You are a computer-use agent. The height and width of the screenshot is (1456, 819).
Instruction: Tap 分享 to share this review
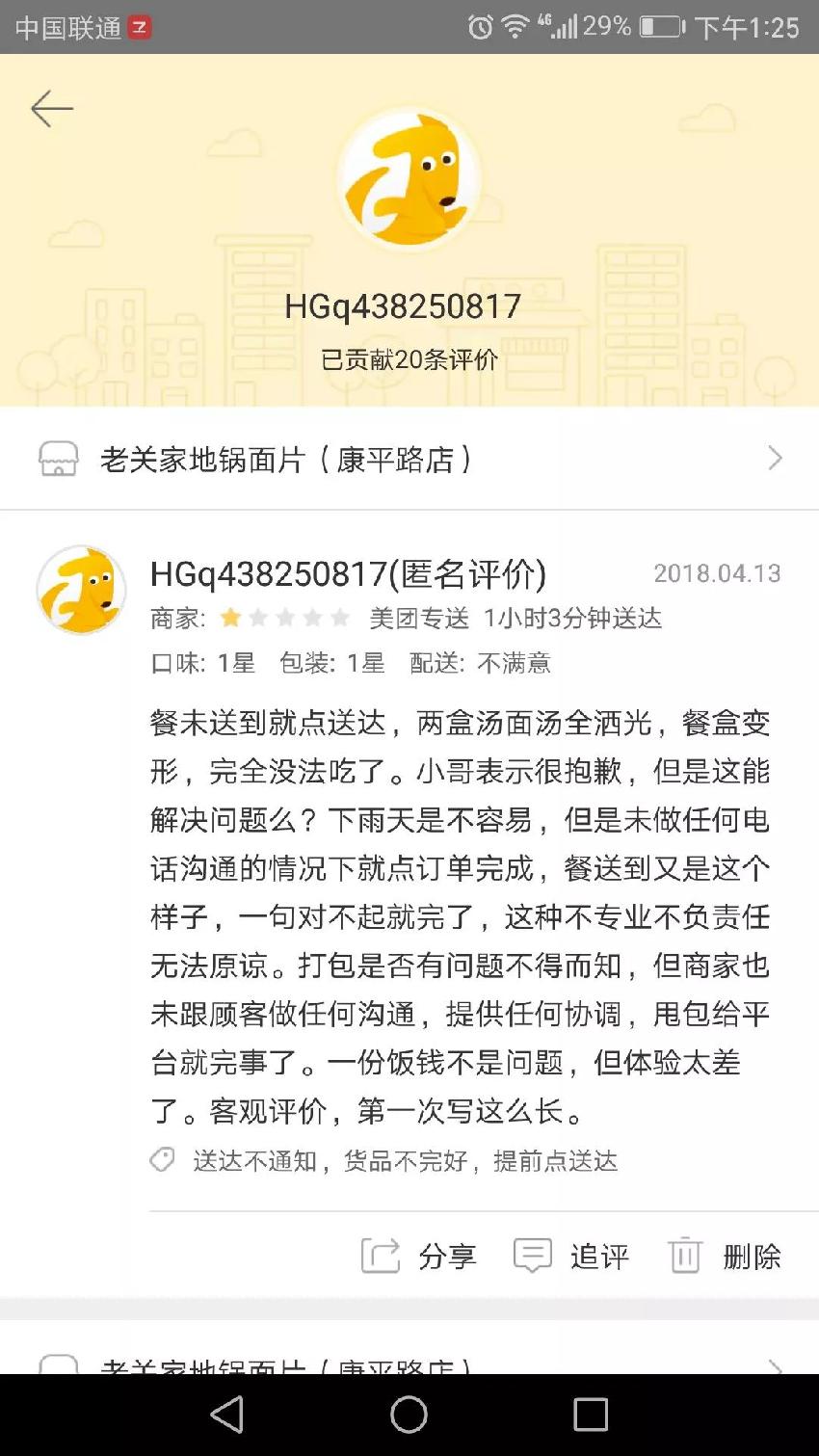[x=419, y=1256]
